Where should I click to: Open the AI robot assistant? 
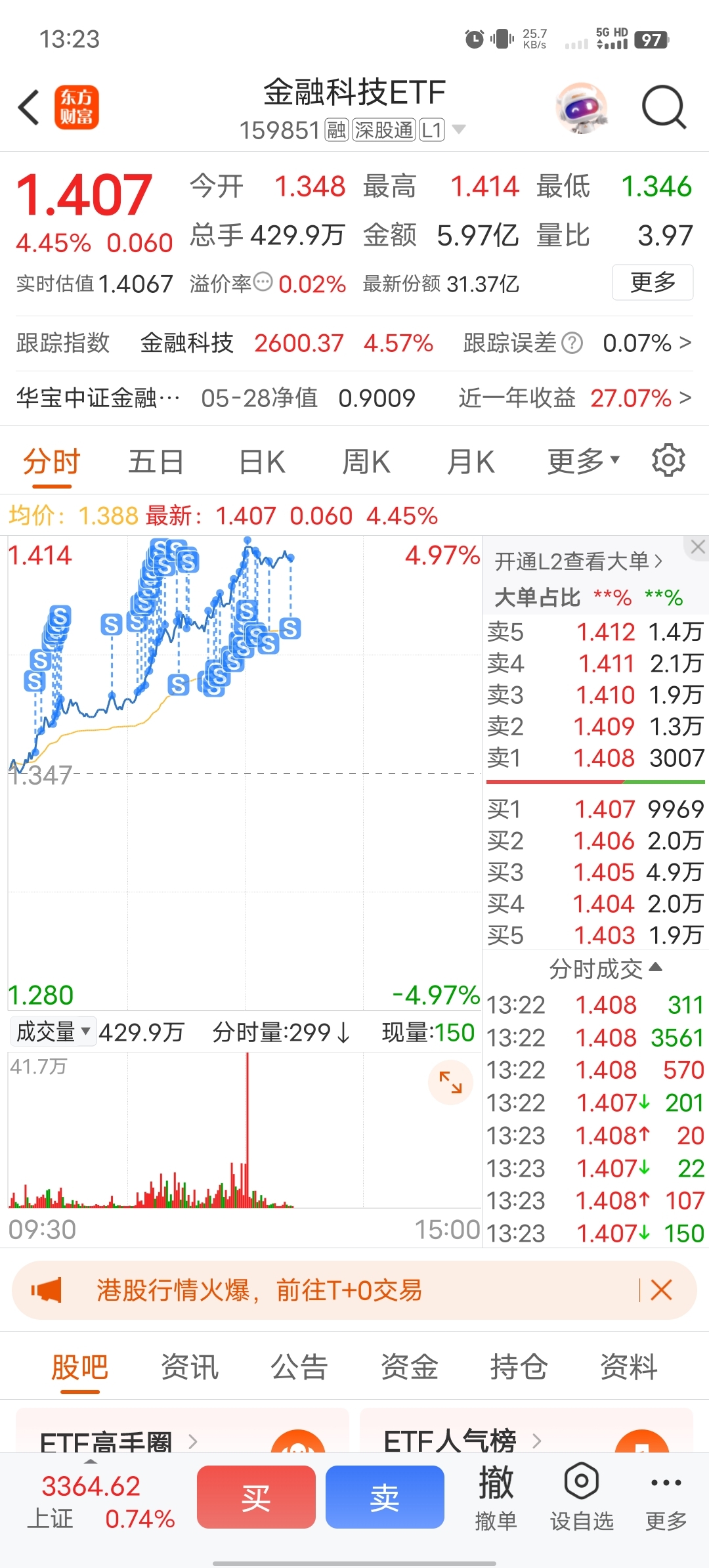pyautogui.click(x=582, y=107)
